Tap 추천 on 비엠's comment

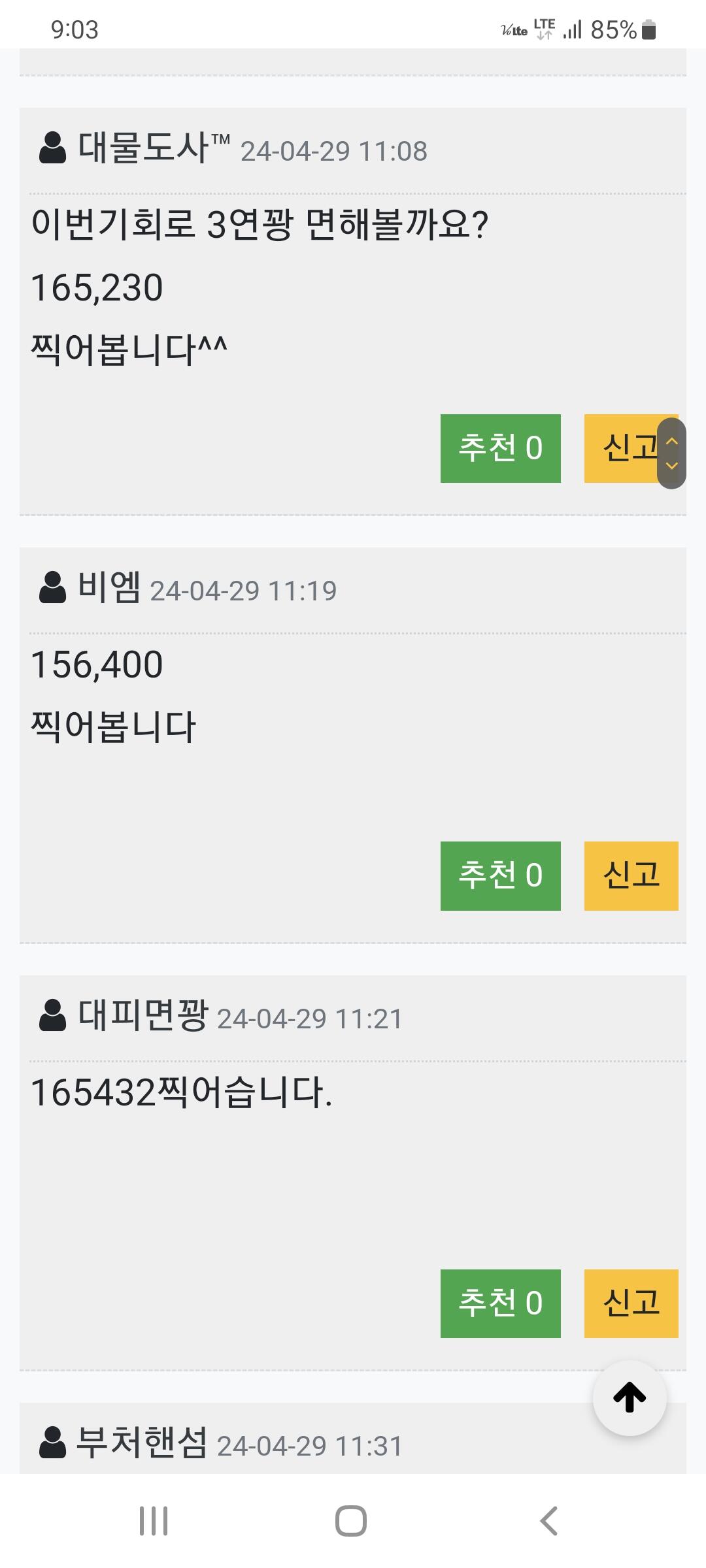pos(500,875)
